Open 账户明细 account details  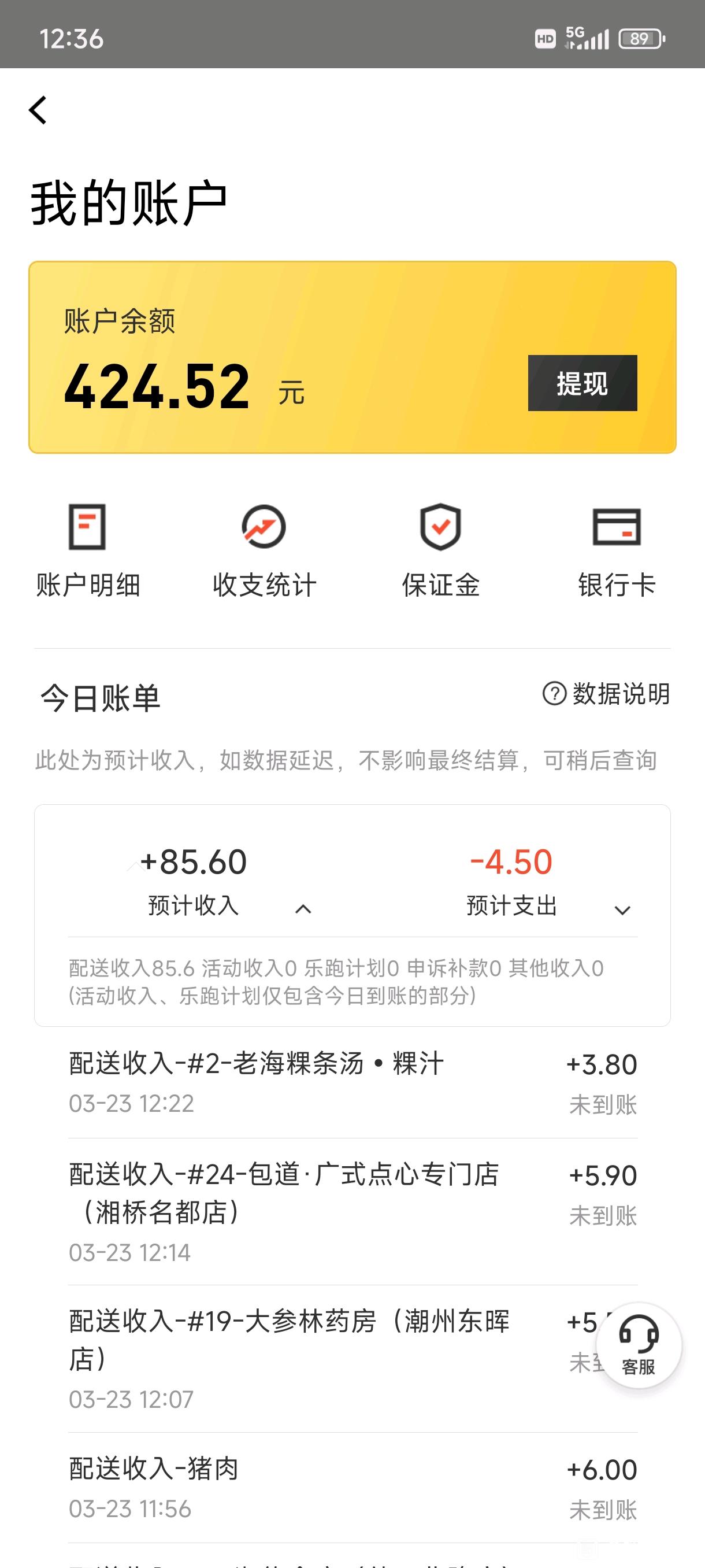[x=88, y=551]
